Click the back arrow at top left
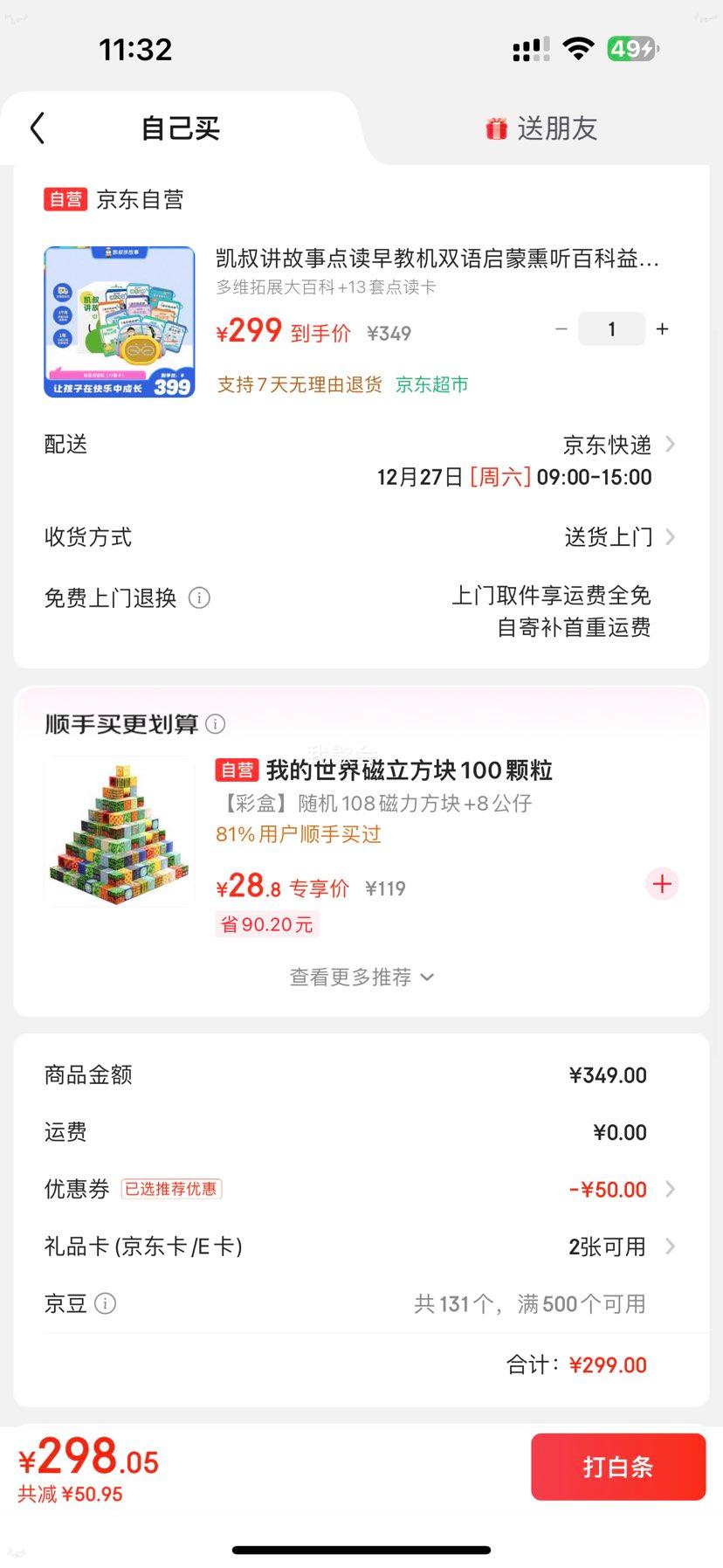Screen dimensions: 723x1568 tap(37, 128)
